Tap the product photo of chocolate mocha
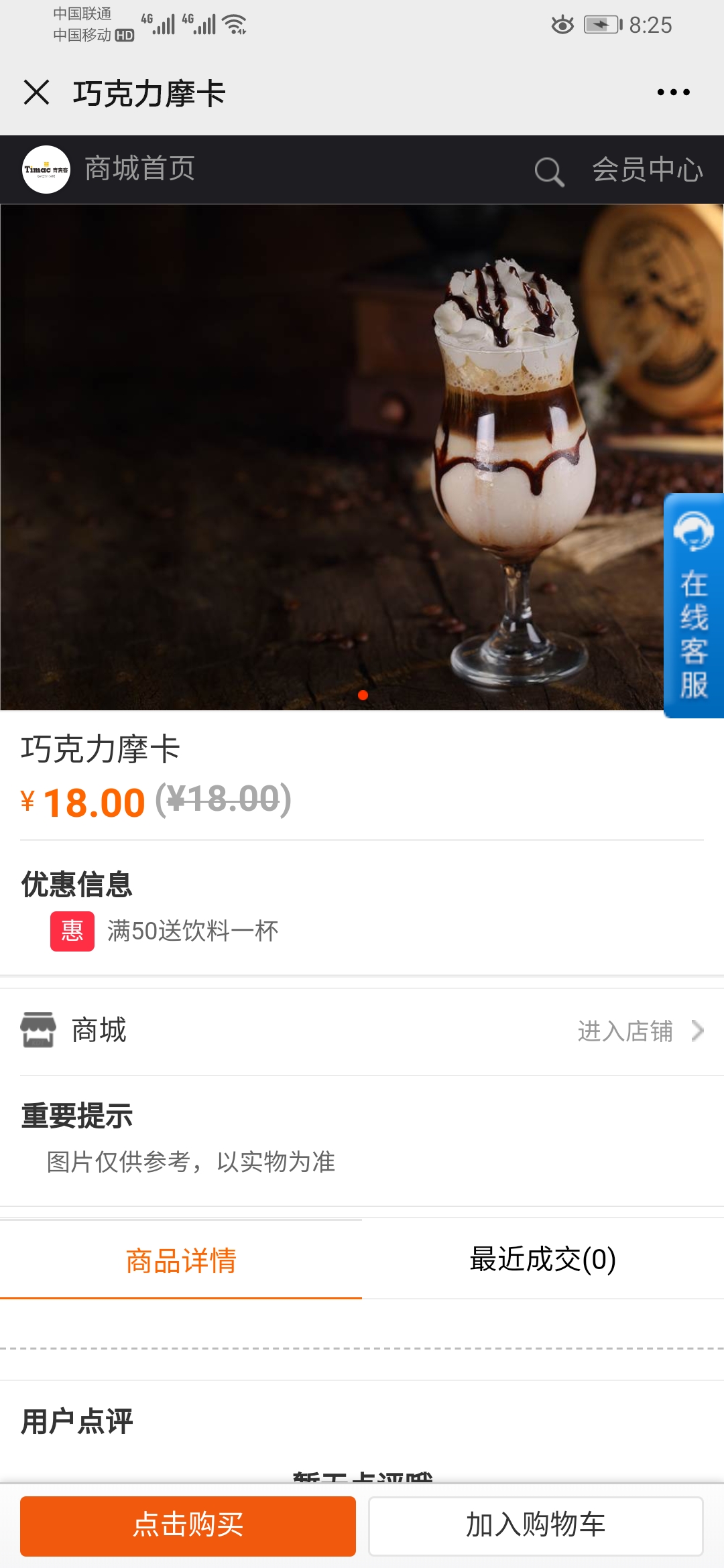Image resolution: width=724 pixels, height=1568 pixels. [x=362, y=457]
